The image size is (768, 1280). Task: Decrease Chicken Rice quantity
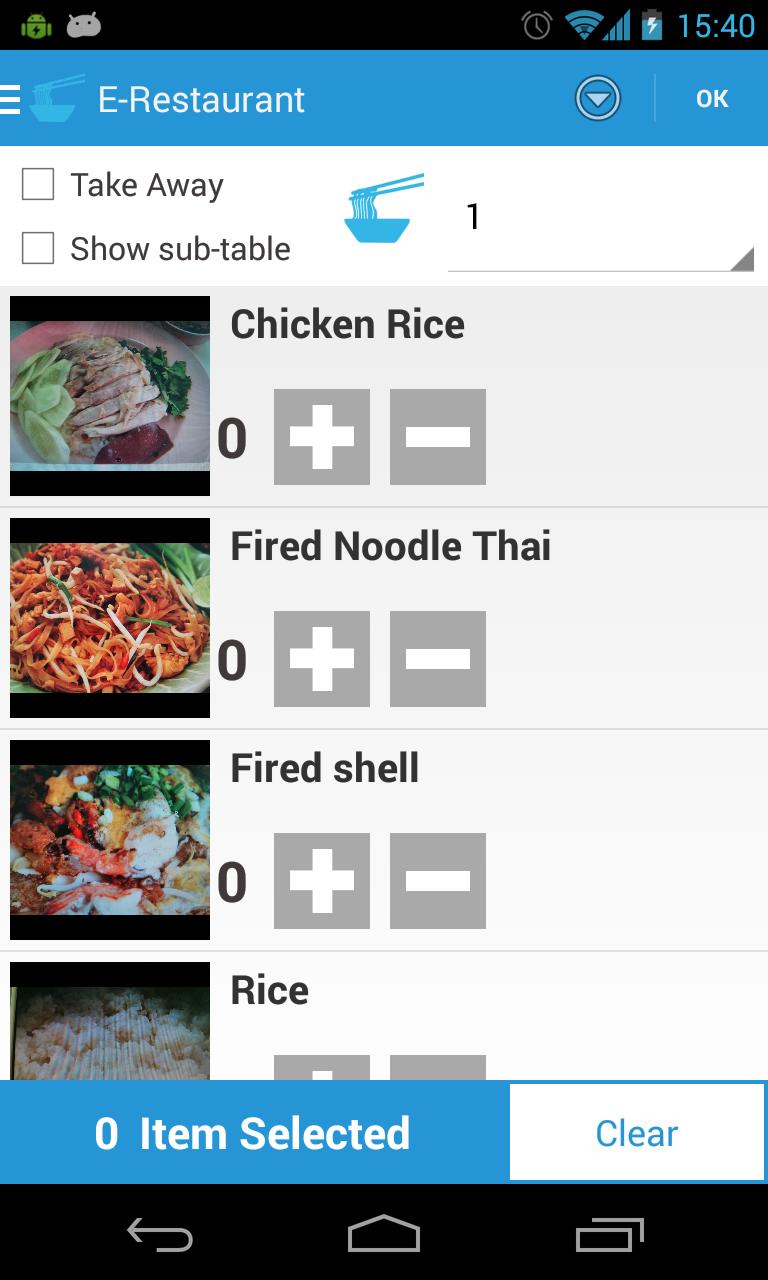[x=438, y=437]
